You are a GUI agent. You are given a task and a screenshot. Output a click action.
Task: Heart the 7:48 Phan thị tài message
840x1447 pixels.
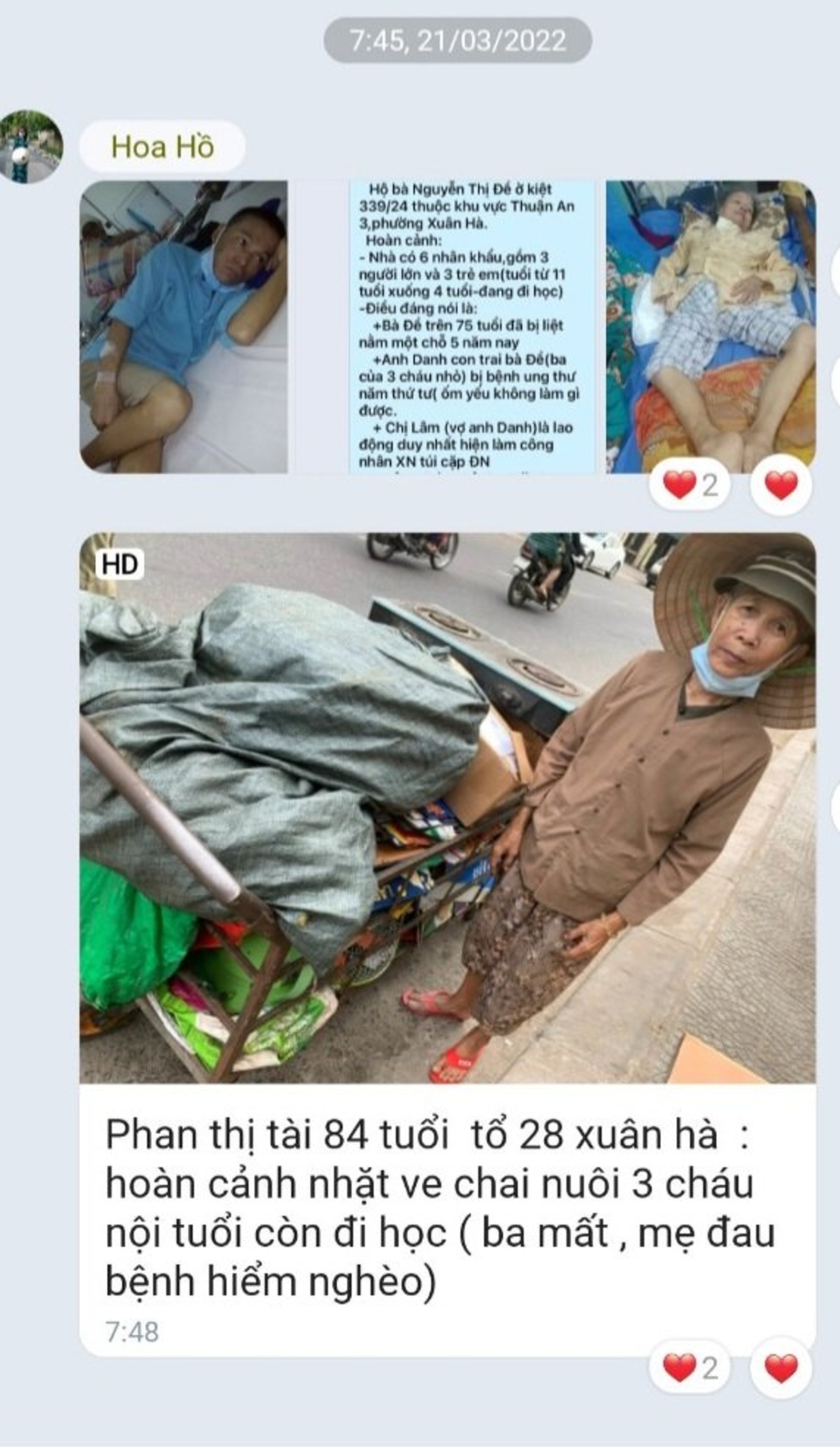click(x=781, y=1368)
